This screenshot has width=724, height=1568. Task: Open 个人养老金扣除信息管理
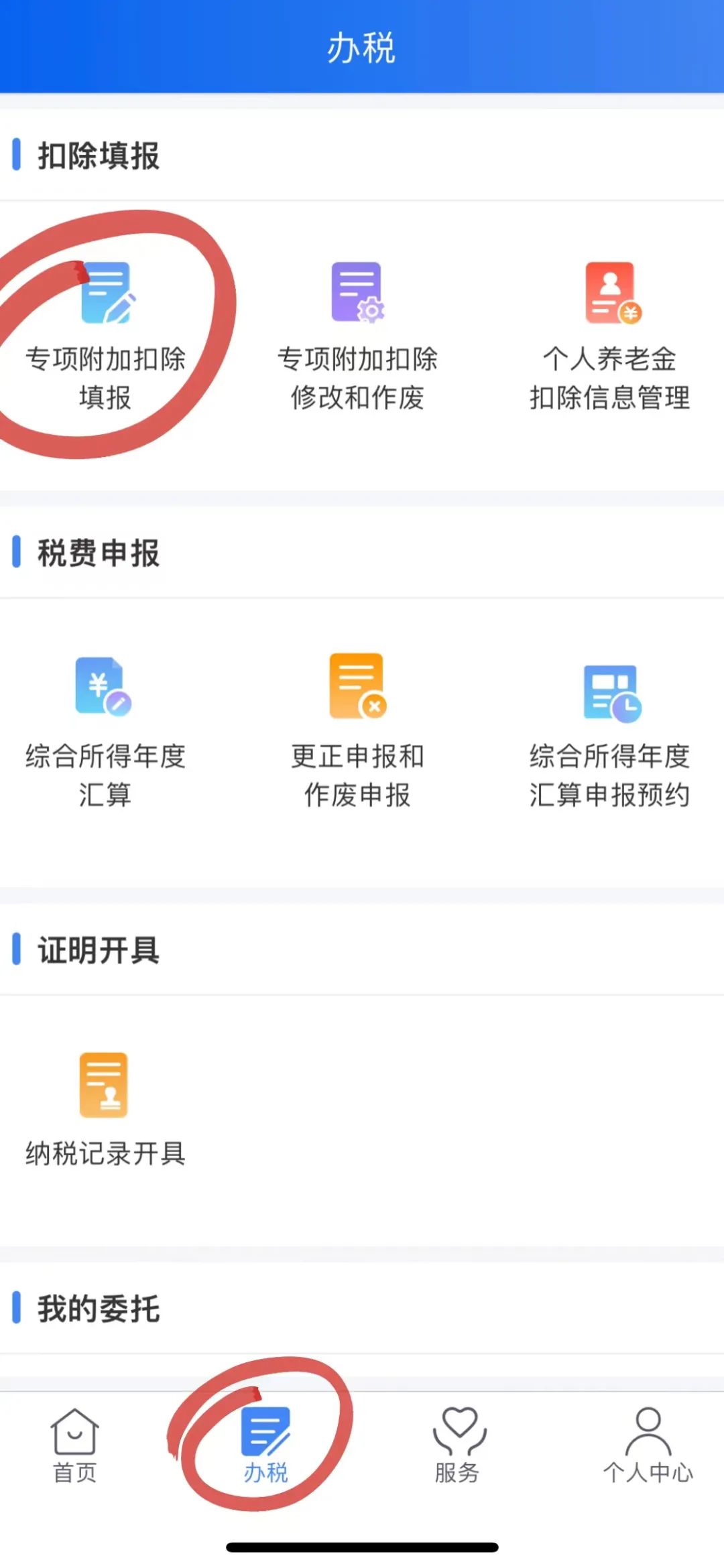(x=609, y=335)
